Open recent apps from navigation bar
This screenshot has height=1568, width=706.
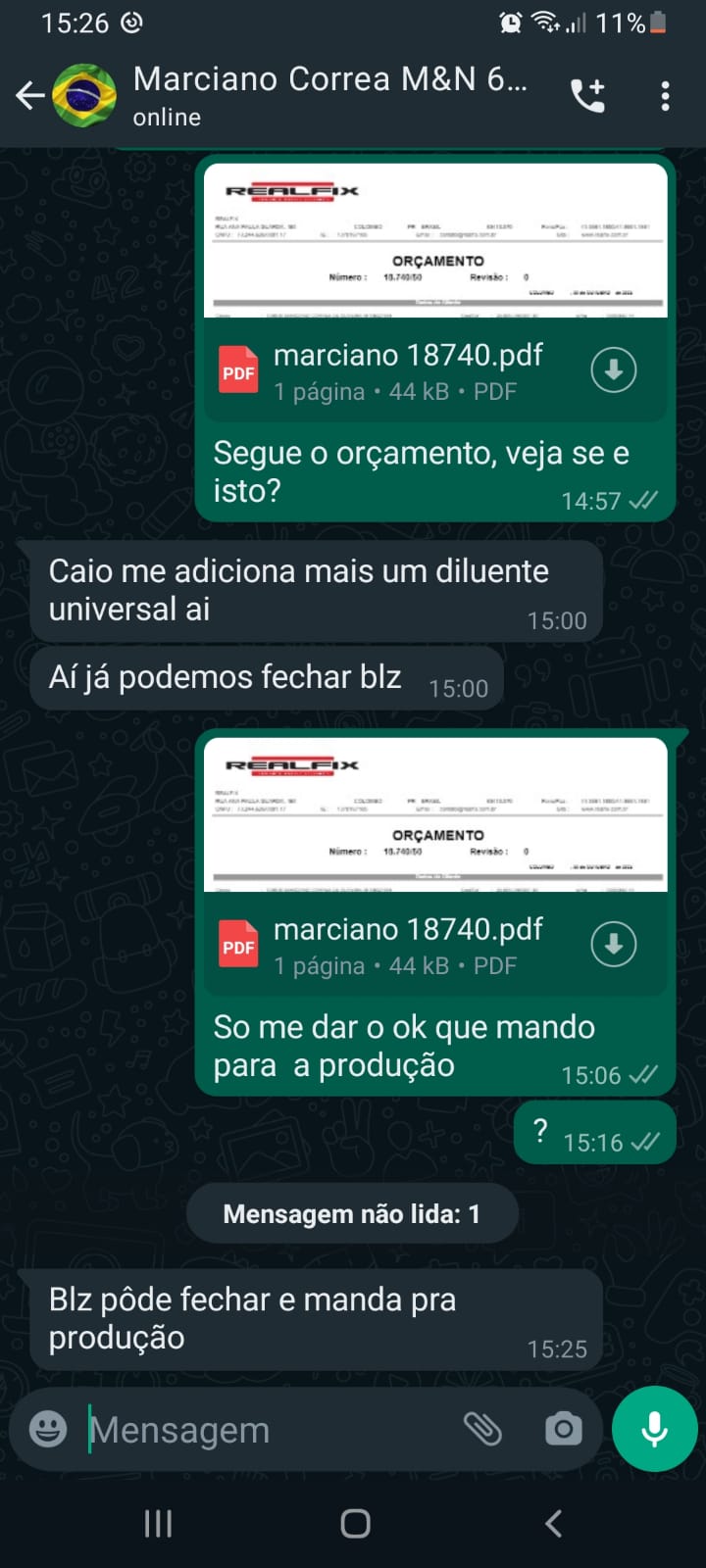158,1523
